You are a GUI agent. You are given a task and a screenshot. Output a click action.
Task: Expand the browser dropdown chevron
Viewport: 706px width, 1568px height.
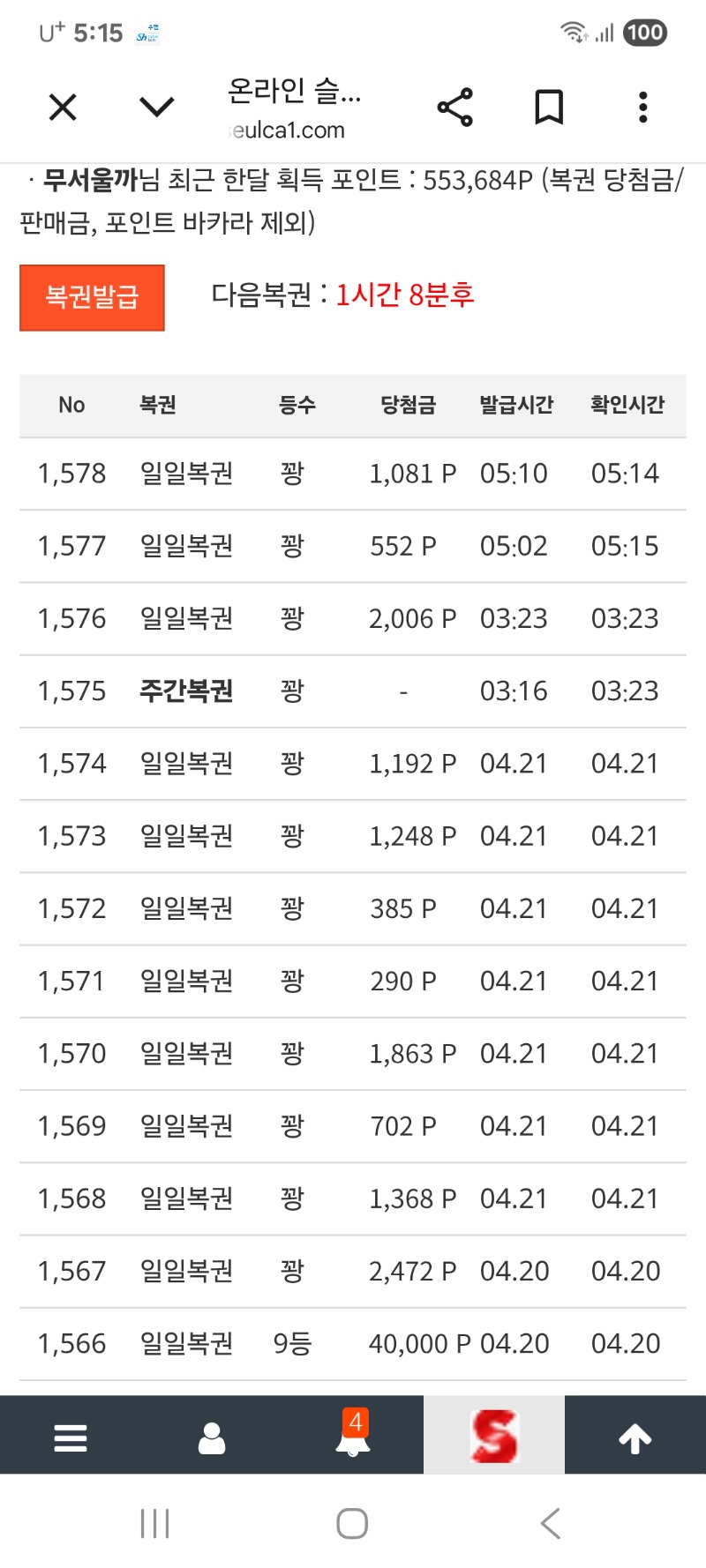tap(157, 108)
